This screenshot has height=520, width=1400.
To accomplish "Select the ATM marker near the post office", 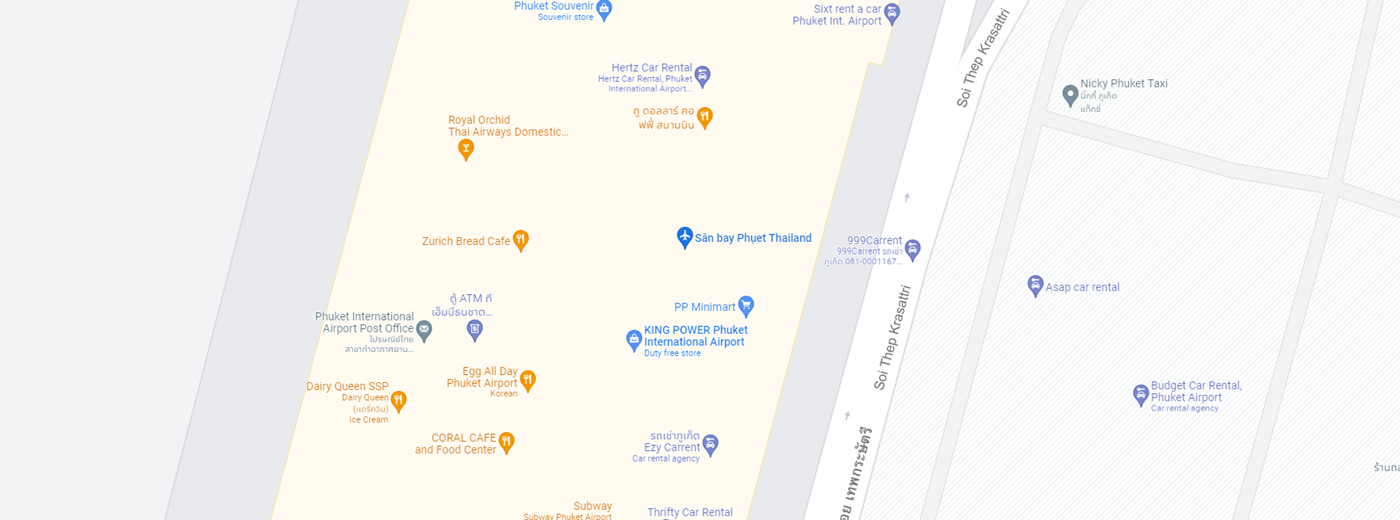I will pos(475,328).
